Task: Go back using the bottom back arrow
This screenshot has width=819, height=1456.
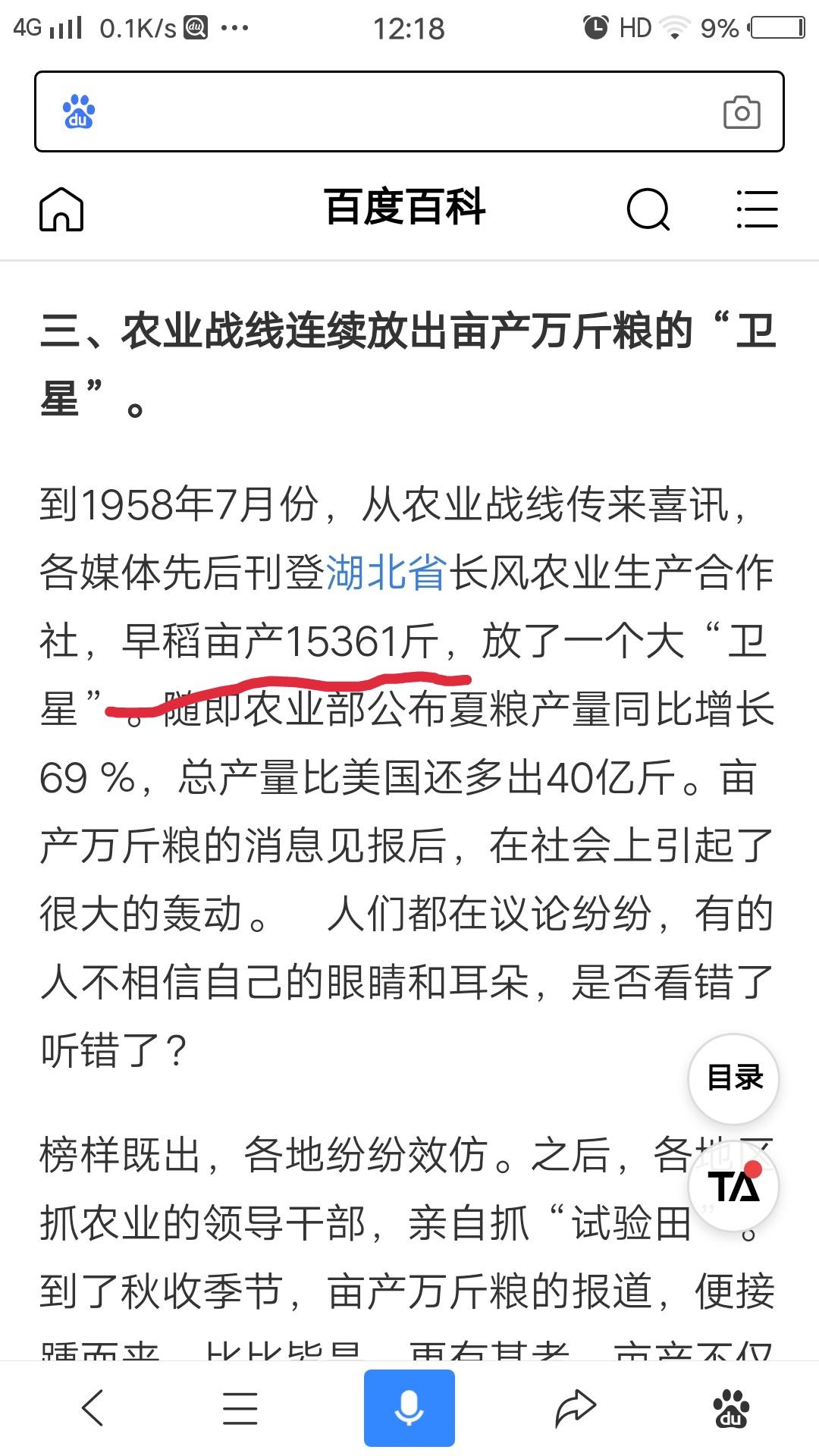Action: click(x=93, y=1407)
